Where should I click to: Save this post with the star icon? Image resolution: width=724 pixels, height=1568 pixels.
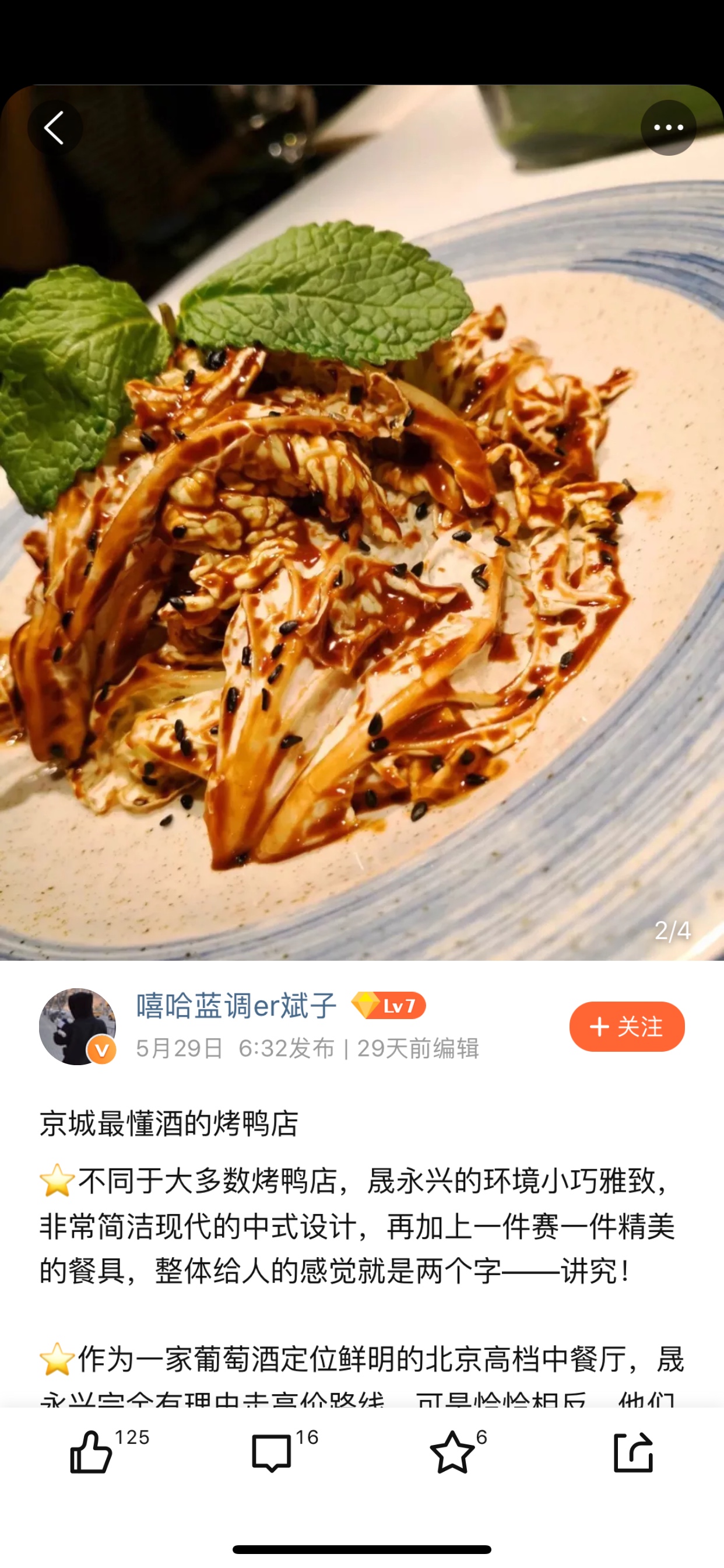click(452, 1452)
